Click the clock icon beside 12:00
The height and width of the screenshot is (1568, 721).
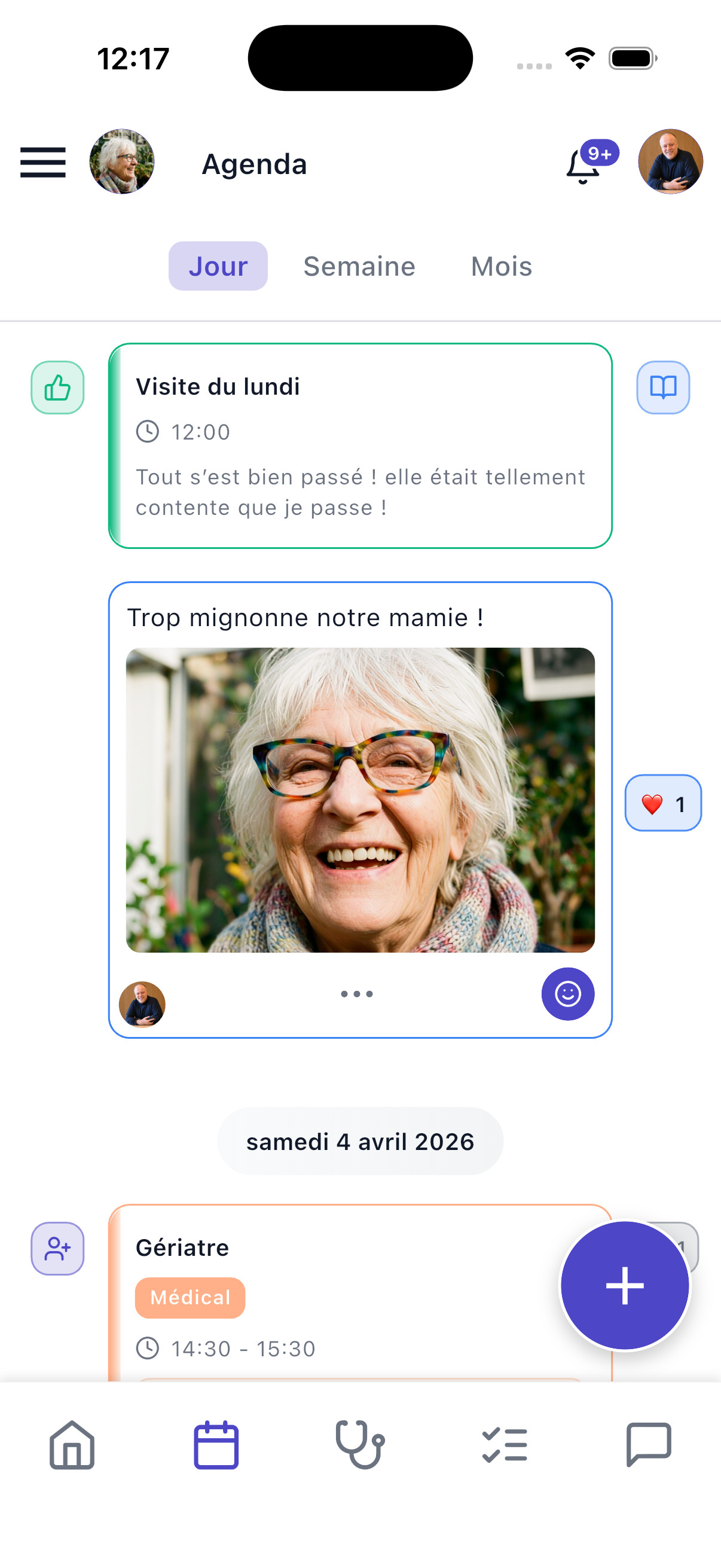[149, 431]
